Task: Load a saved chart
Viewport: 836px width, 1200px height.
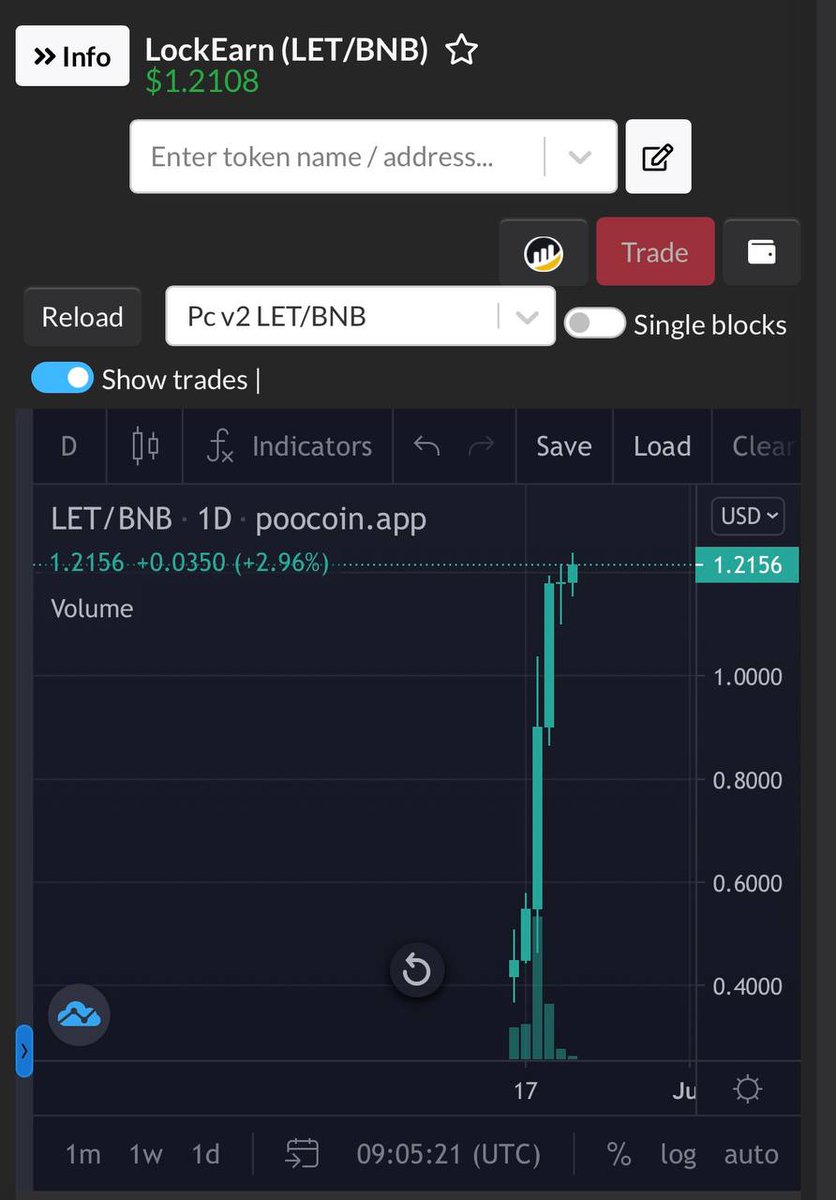Action: coord(661,446)
